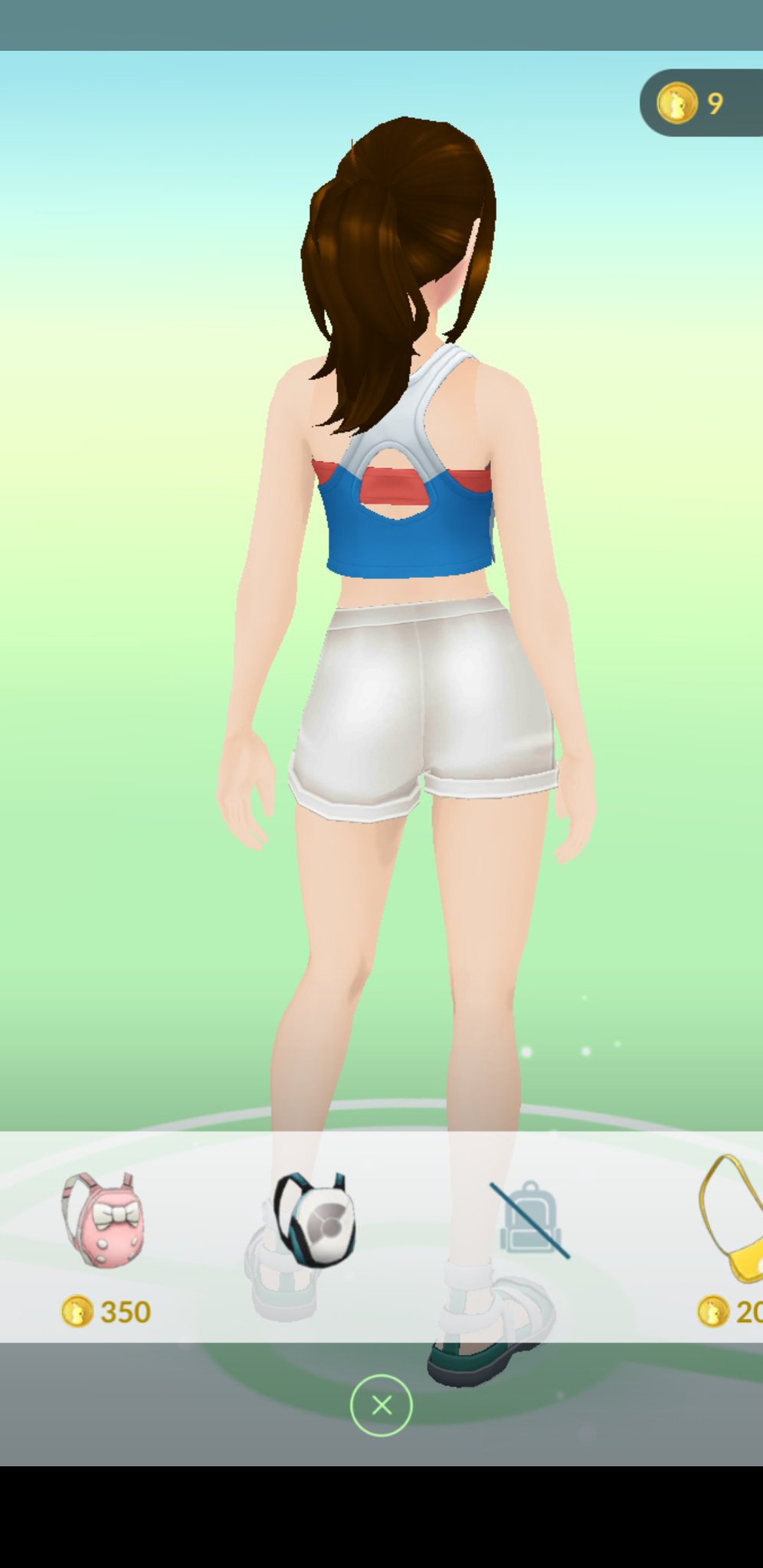Close the backpack selection with the X button
The image size is (763, 1568).
(381, 1405)
